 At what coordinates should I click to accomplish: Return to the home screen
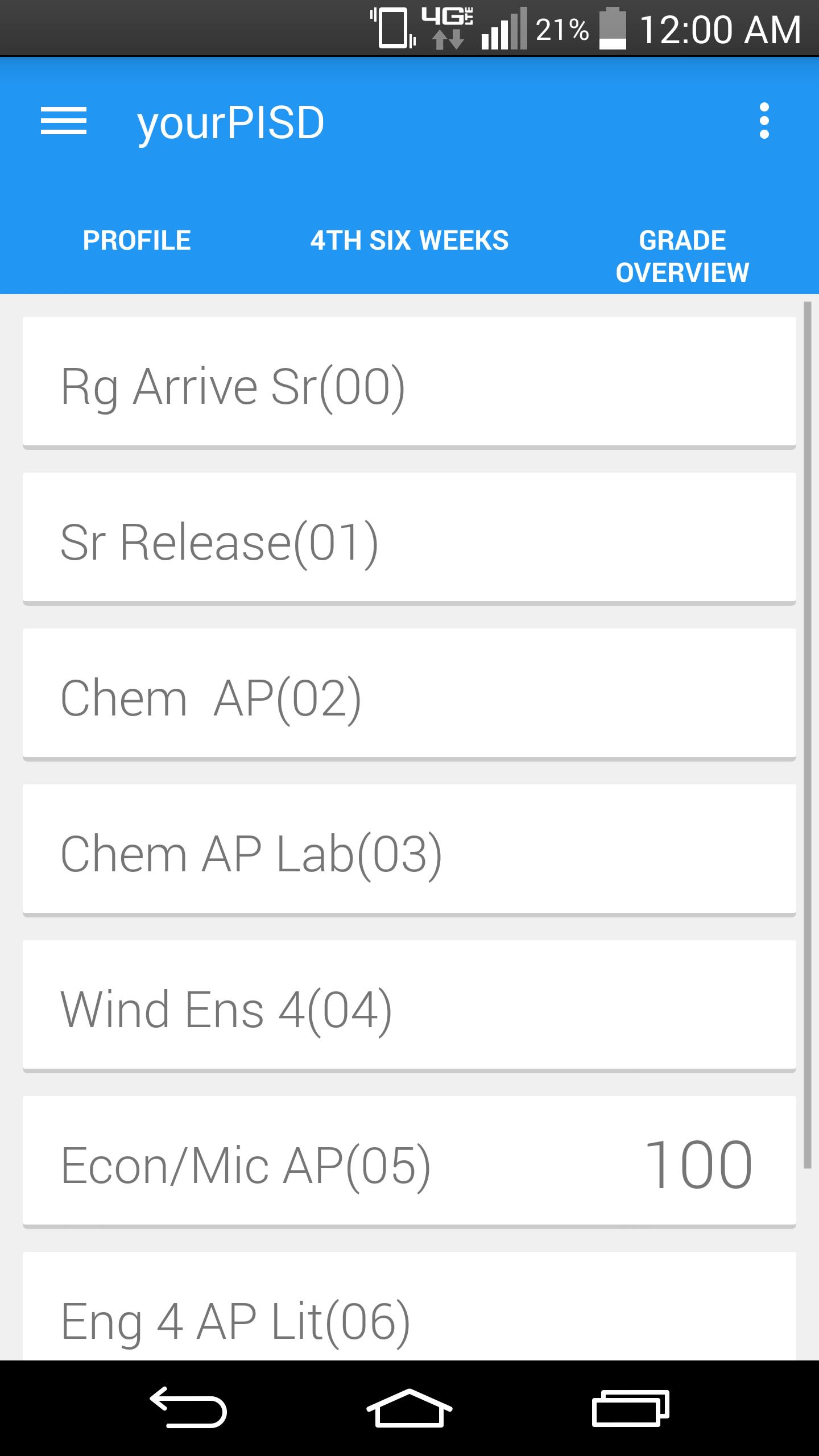[409, 1408]
